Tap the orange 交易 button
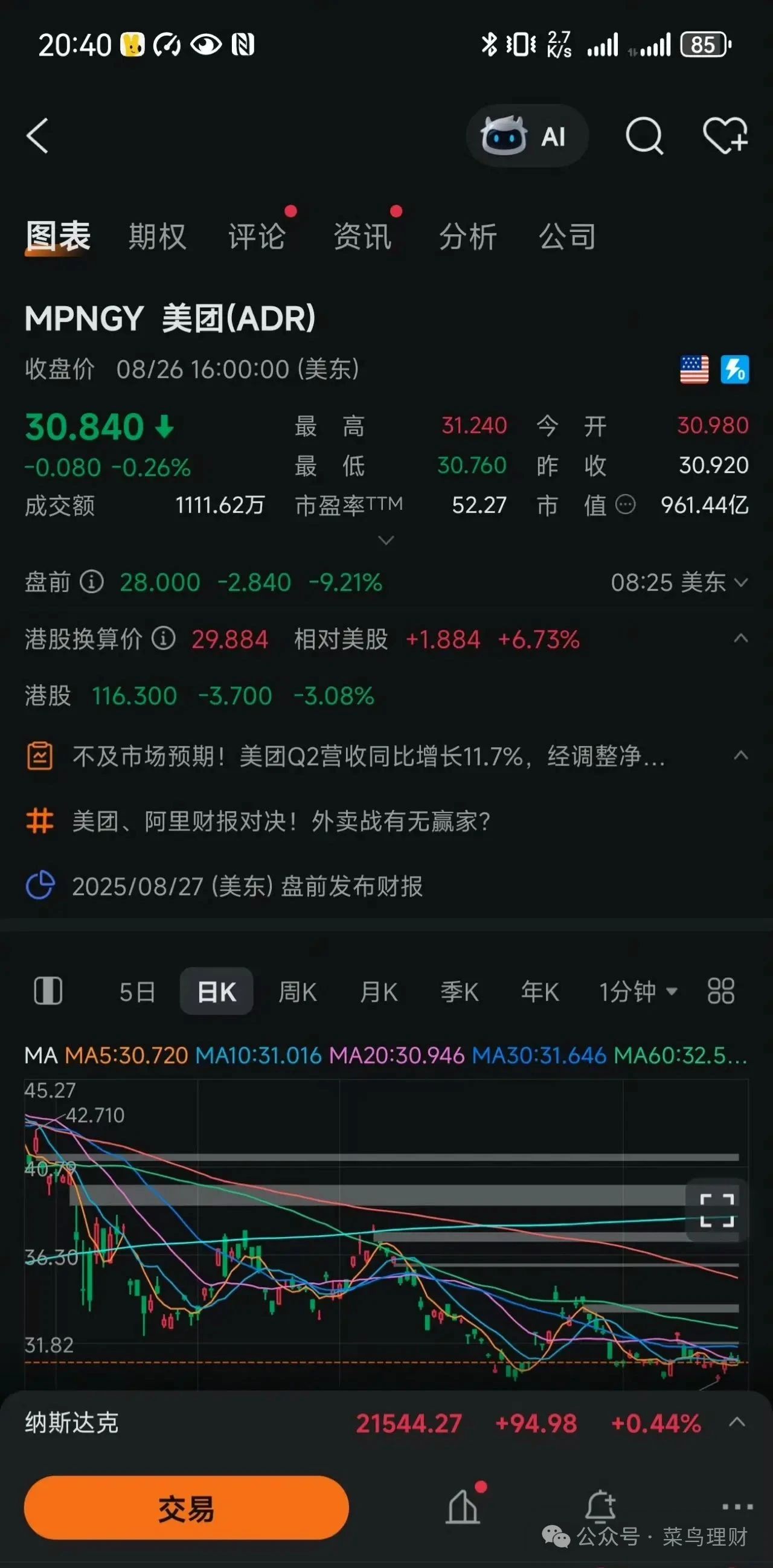773x1568 pixels. (186, 1508)
